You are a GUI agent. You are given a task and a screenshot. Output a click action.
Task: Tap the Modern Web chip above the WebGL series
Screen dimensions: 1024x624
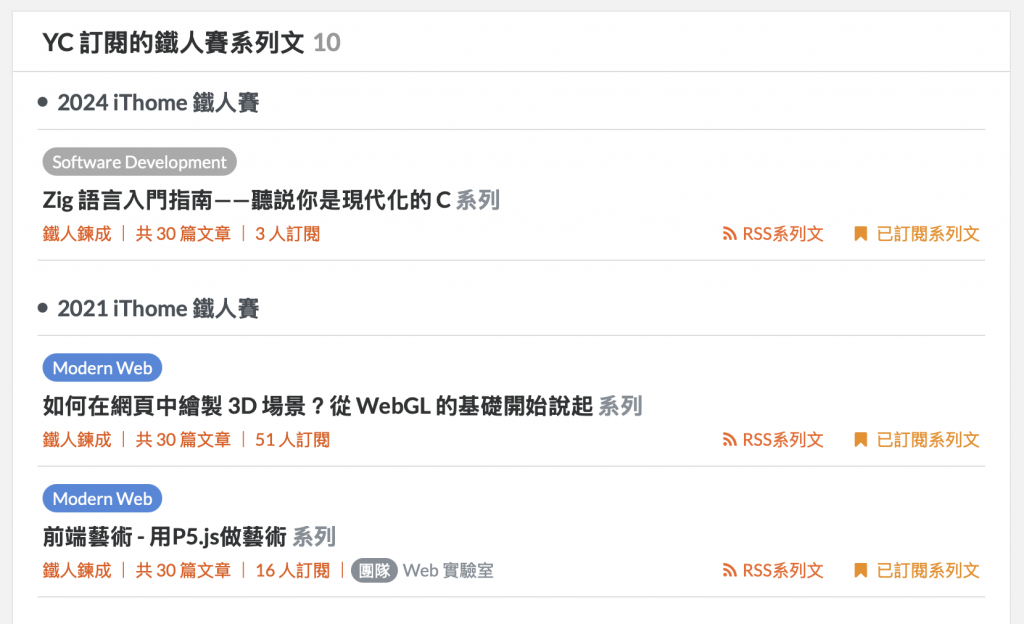(102, 368)
